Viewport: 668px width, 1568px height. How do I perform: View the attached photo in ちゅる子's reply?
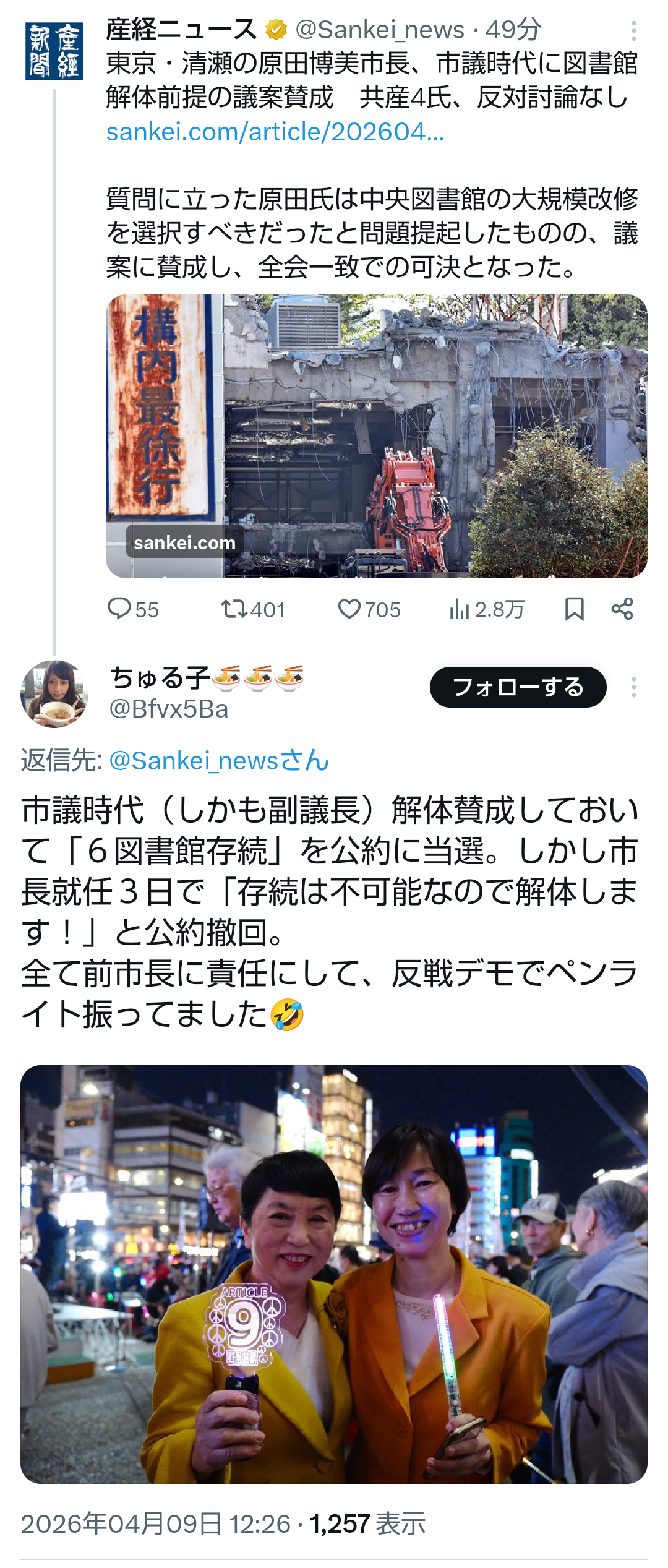(x=334, y=1274)
